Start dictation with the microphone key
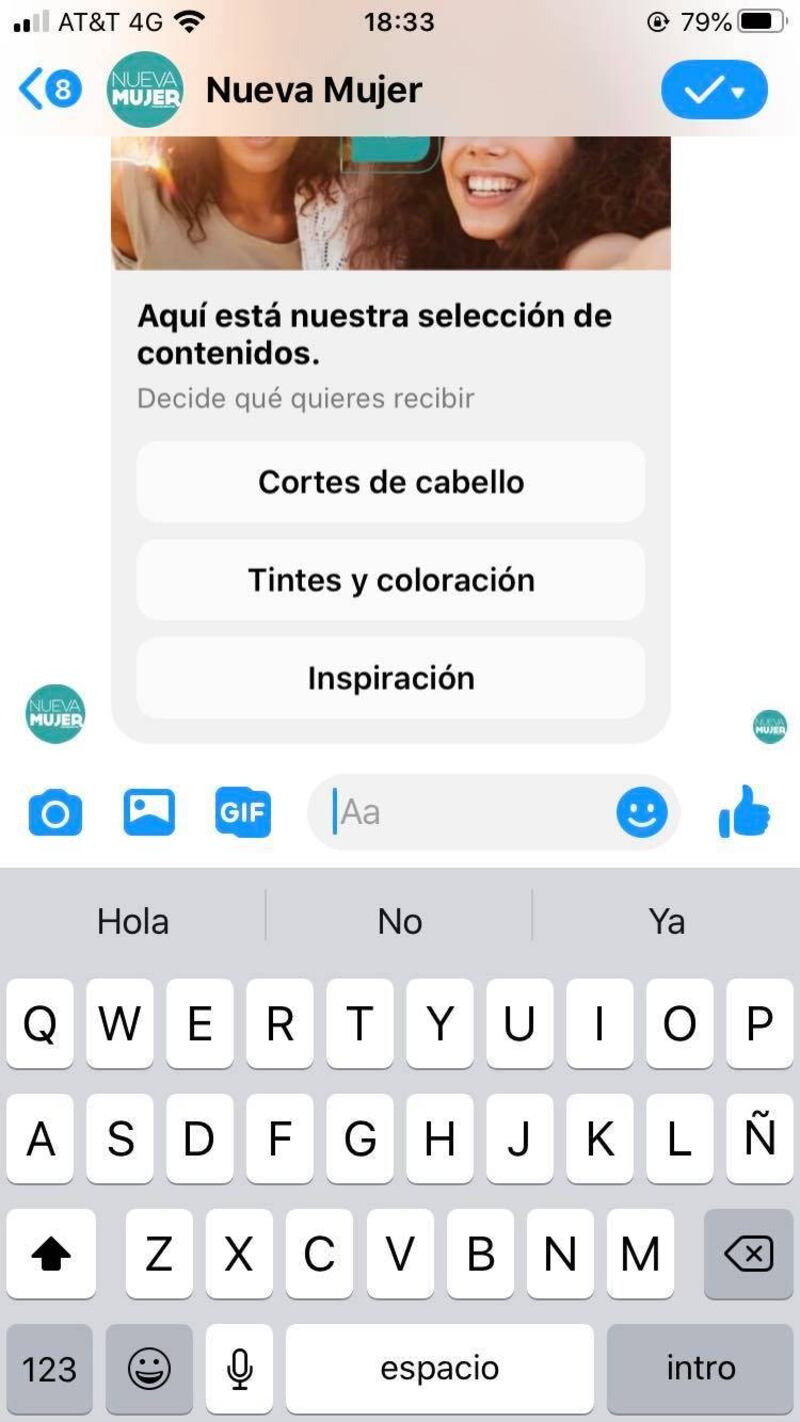 click(x=239, y=1368)
